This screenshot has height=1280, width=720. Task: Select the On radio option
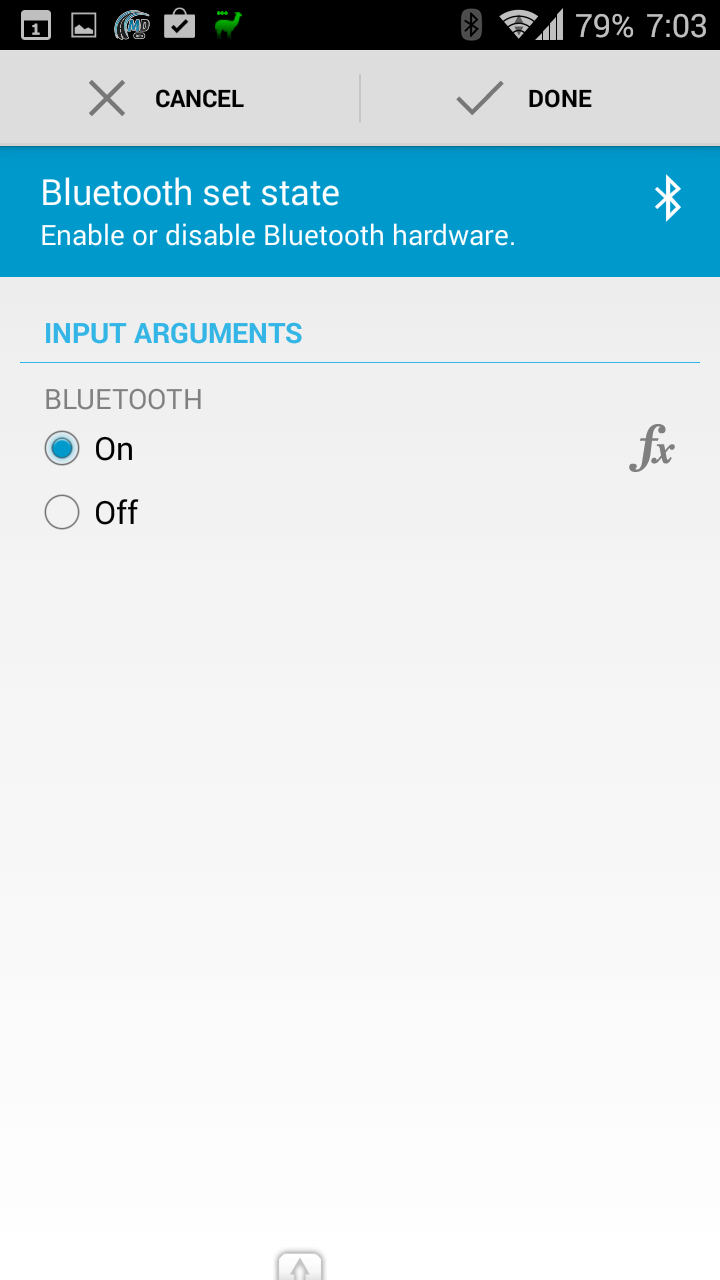pyautogui.click(x=89, y=449)
